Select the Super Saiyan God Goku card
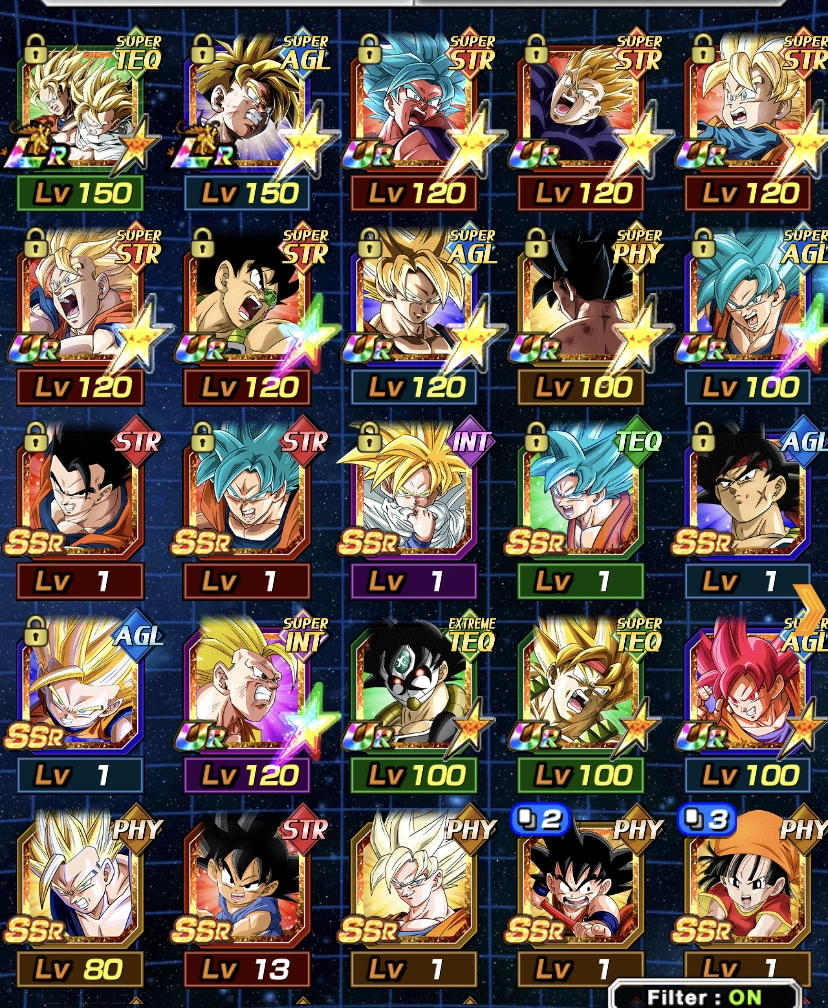The height and width of the screenshot is (1008, 828). click(x=747, y=690)
